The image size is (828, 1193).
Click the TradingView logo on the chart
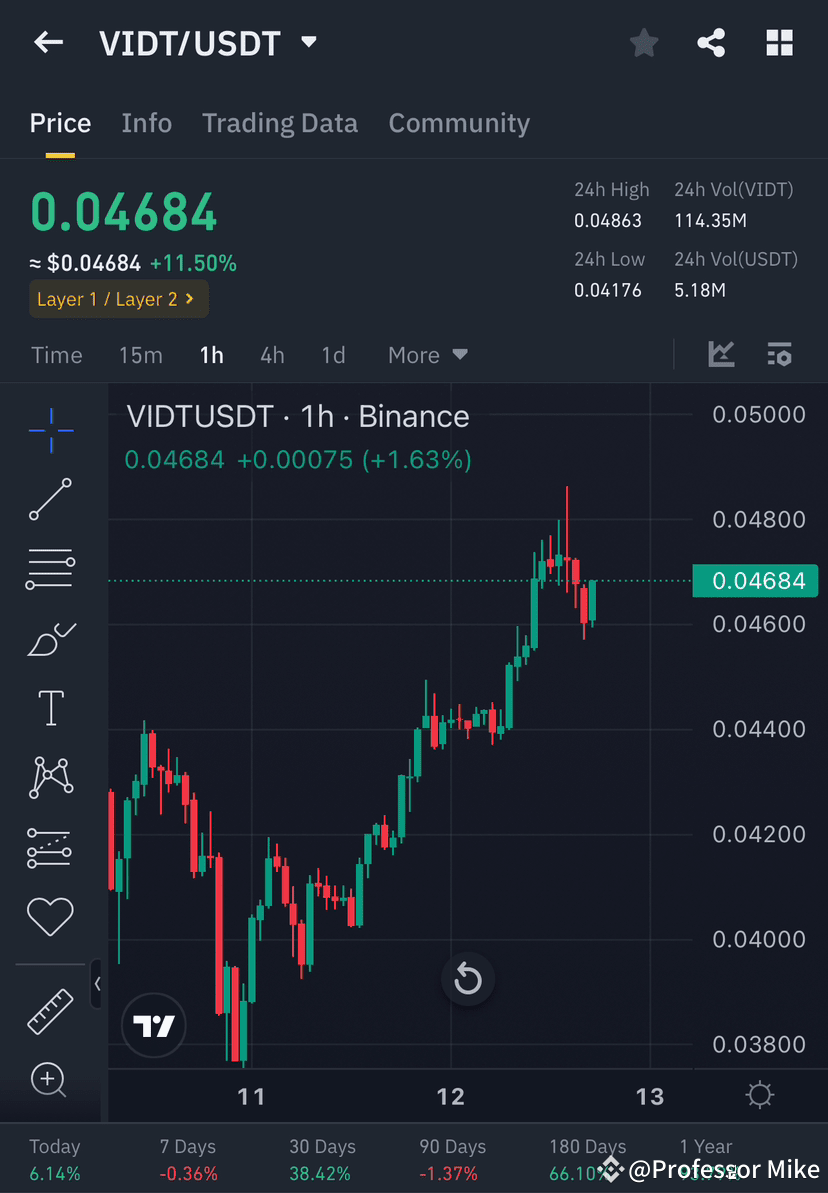tap(153, 1025)
